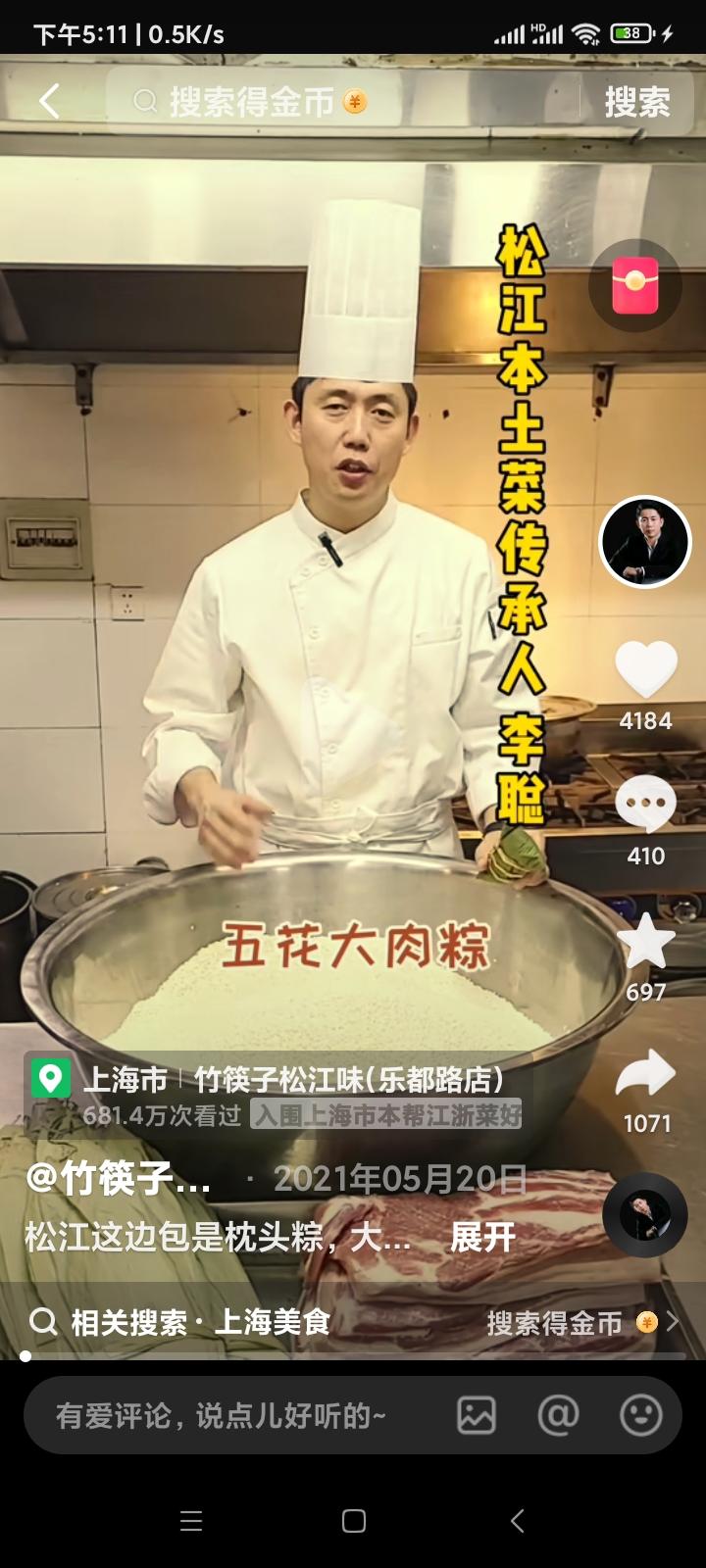The width and height of the screenshot is (706, 1568).
Task: Open the @竹筷子 author name
Action: click(118, 1178)
